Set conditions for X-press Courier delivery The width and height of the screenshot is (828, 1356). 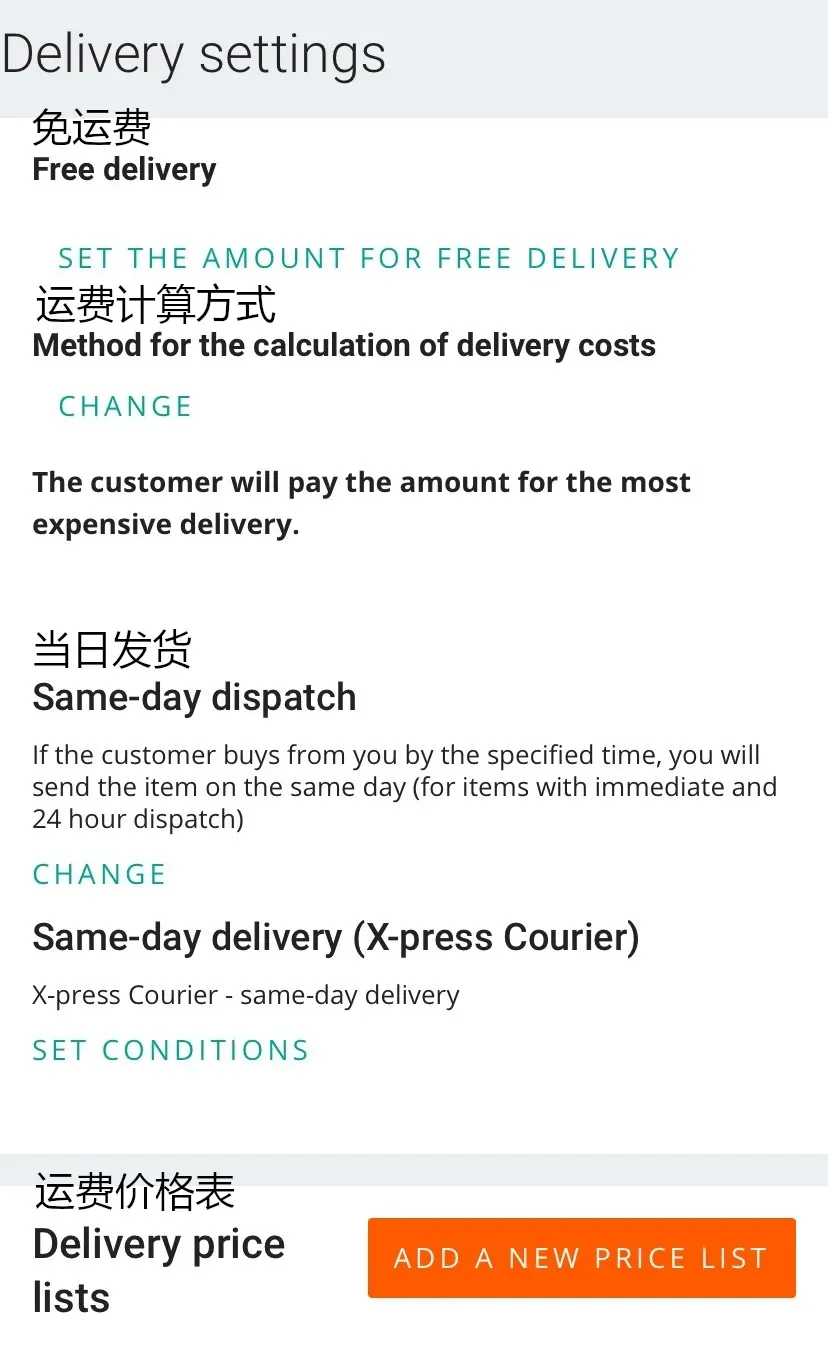coord(170,1050)
